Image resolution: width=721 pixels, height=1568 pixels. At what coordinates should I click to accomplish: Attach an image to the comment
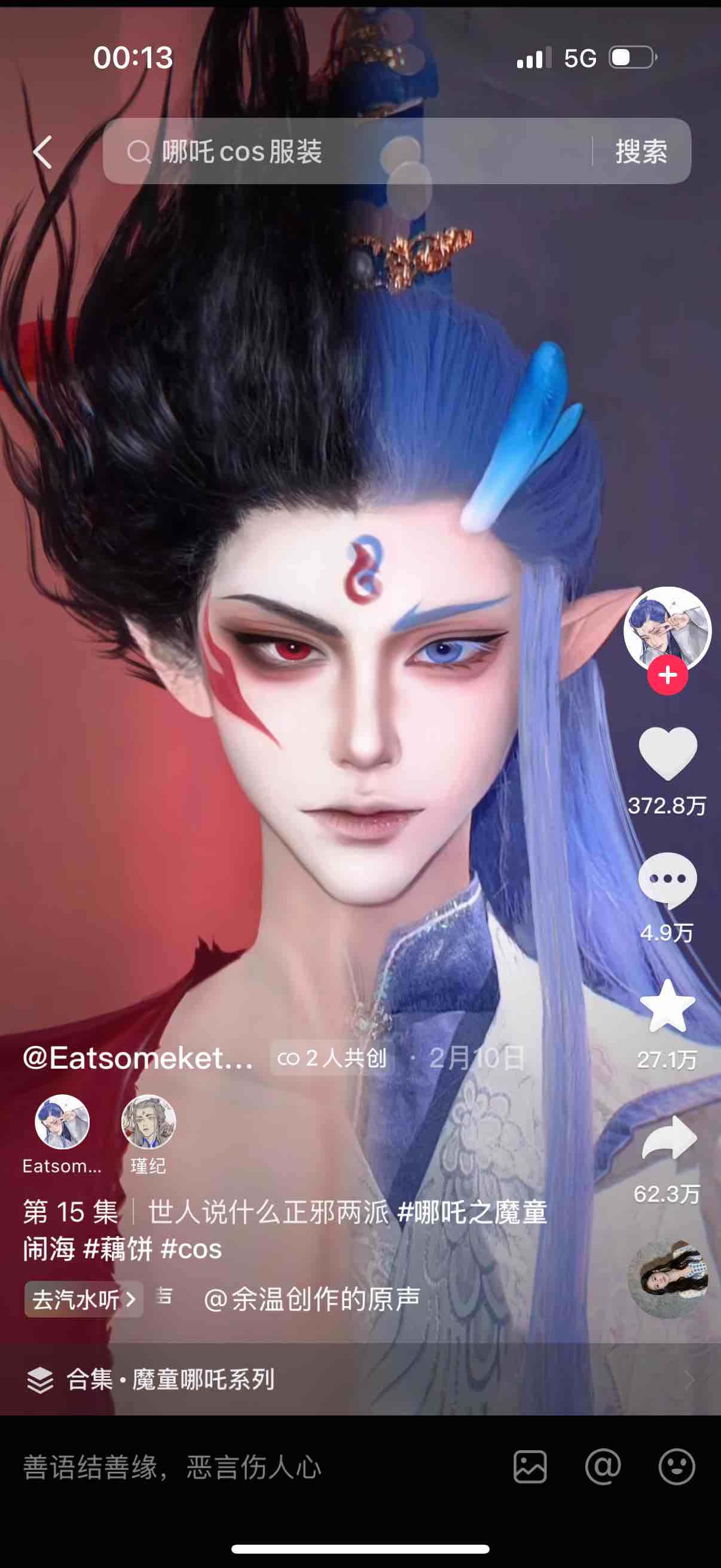[530, 1467]
